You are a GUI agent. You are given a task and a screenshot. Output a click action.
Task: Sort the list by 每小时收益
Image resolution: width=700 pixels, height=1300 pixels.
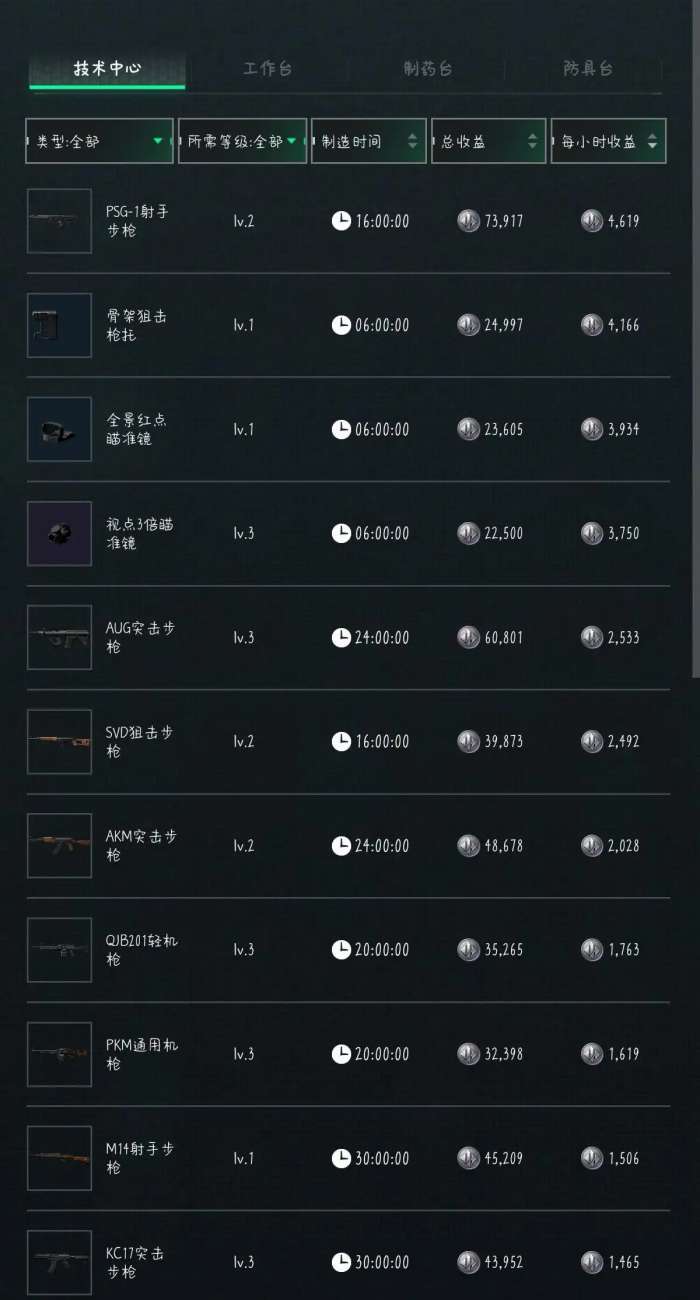pos(608,142)
